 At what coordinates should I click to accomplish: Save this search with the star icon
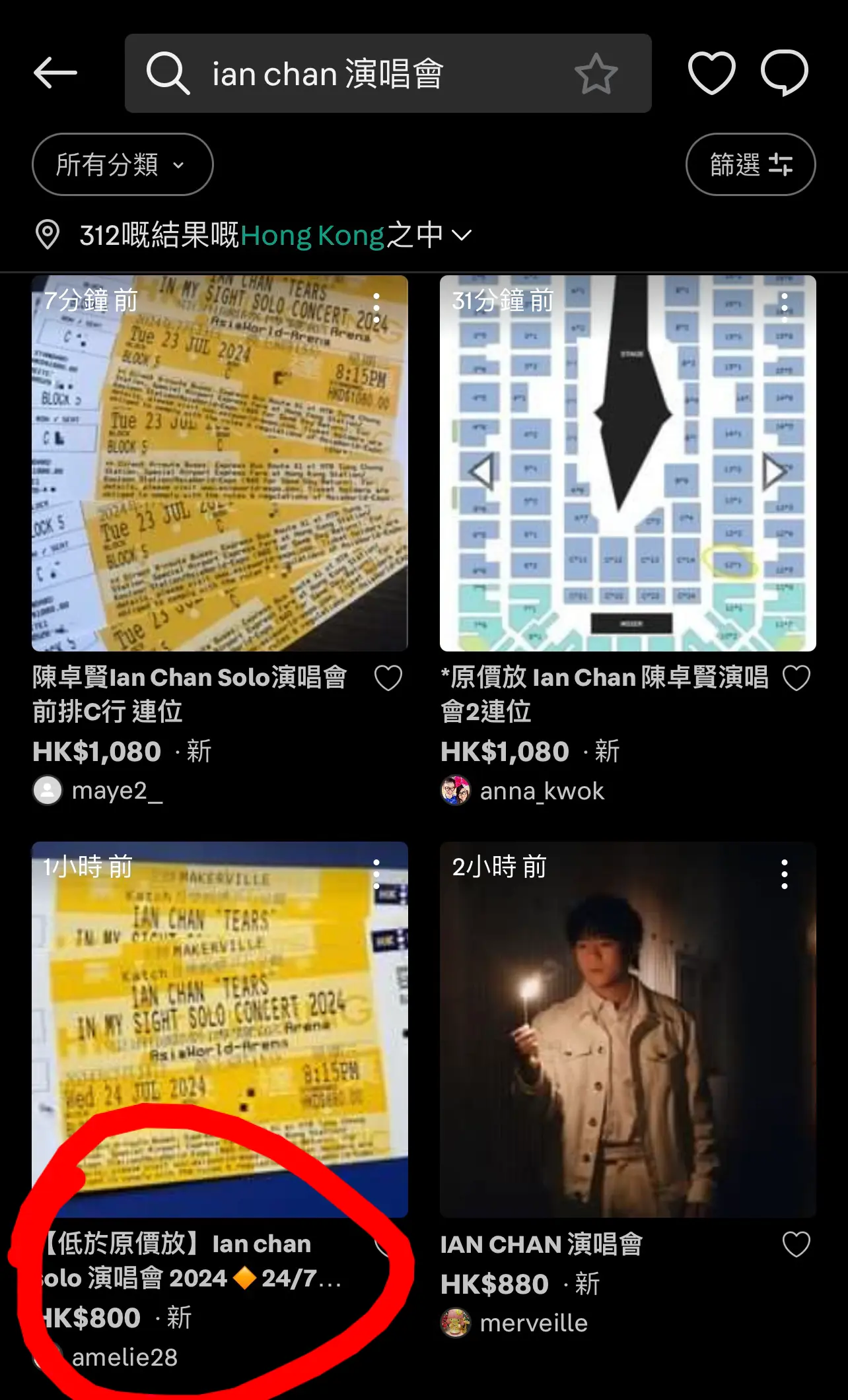(x=596, y=73)
